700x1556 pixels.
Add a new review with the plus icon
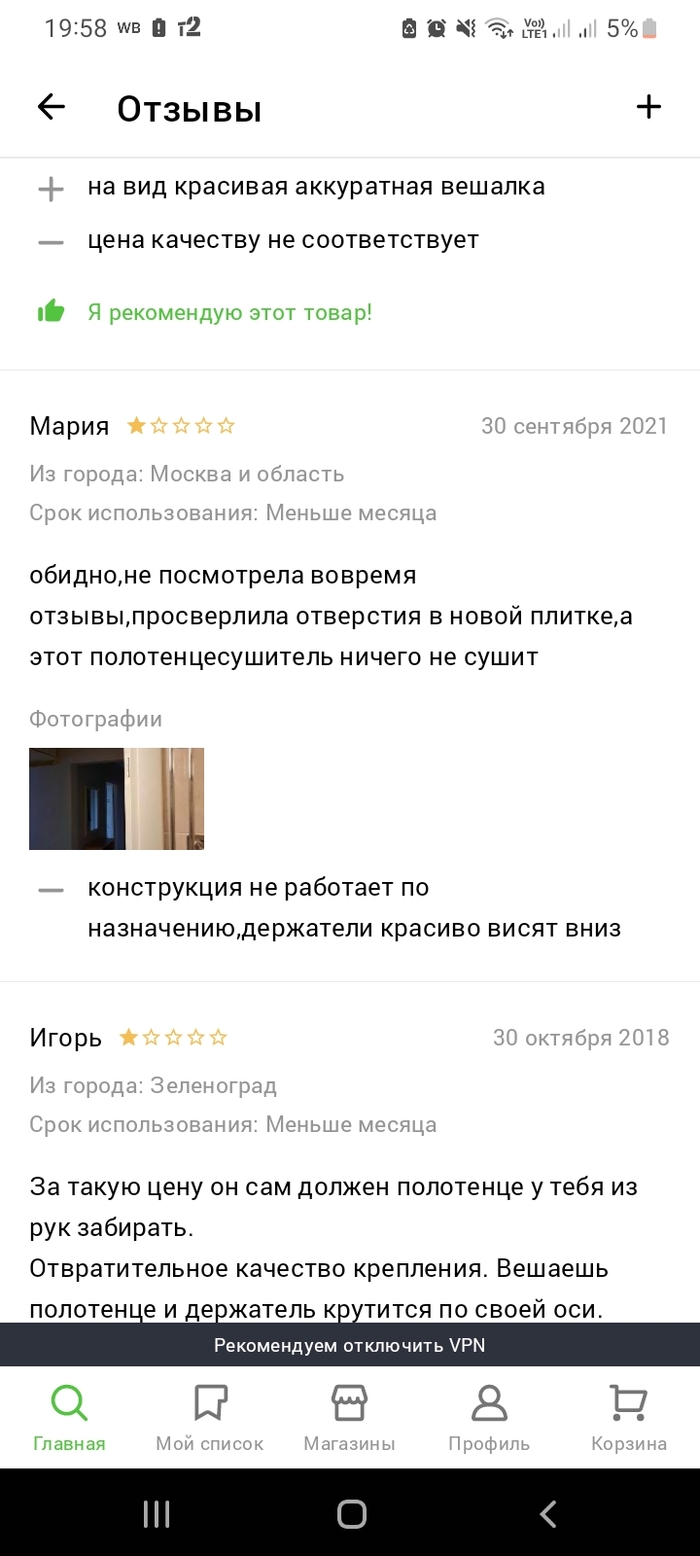click(649, 107)
